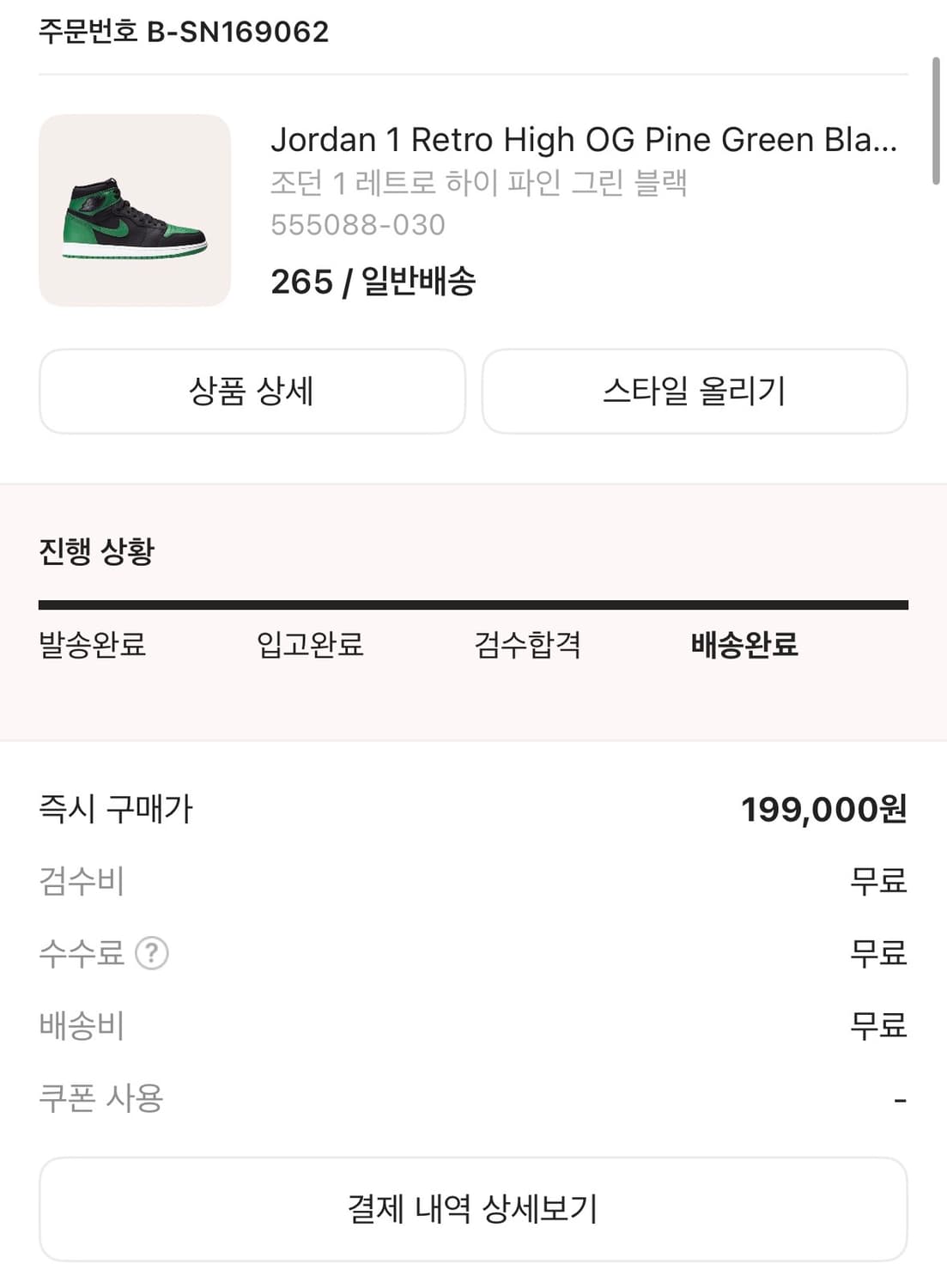Select the order number B-SN169062
This screenshot has width=947, height=1288.
tap(183, 33)
